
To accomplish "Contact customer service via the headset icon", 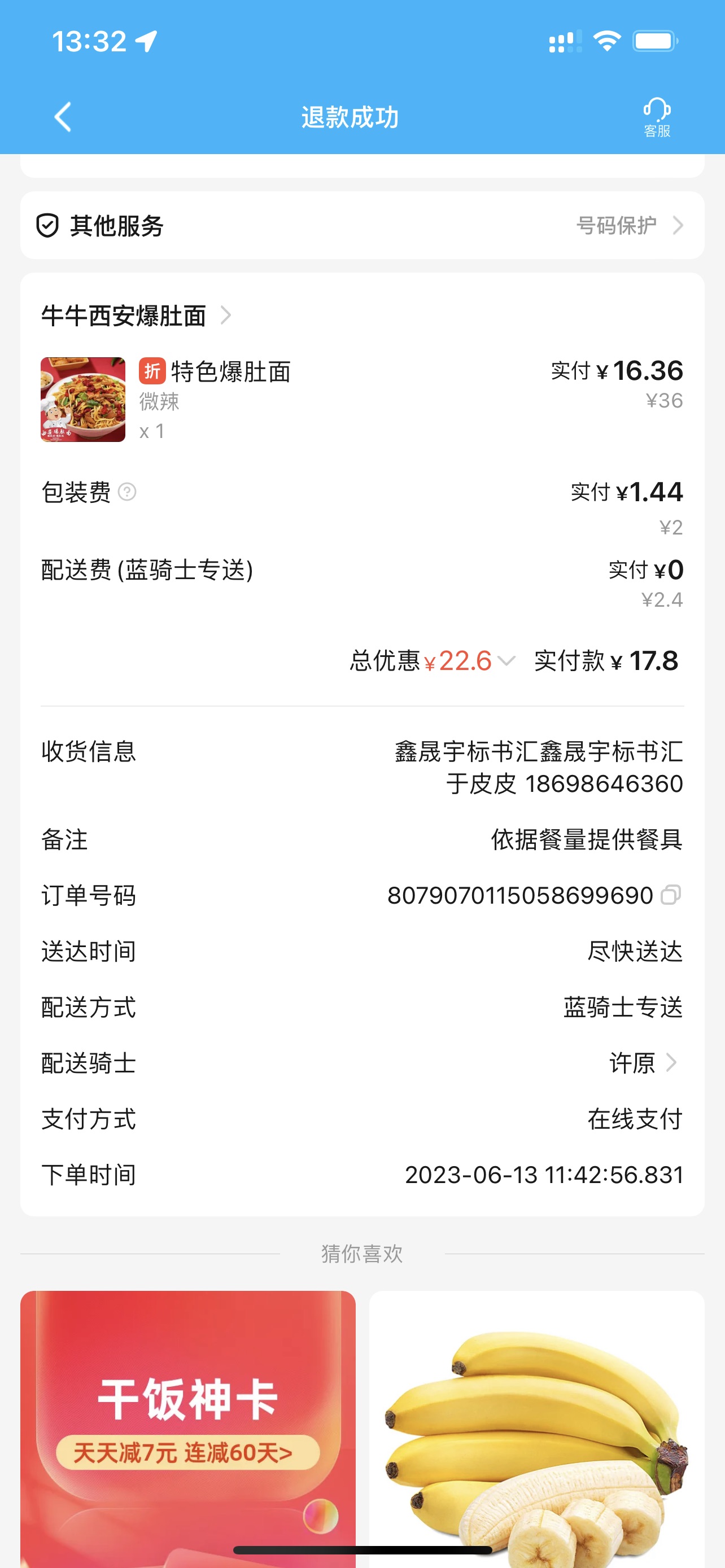I will click(x=657, y=117).
